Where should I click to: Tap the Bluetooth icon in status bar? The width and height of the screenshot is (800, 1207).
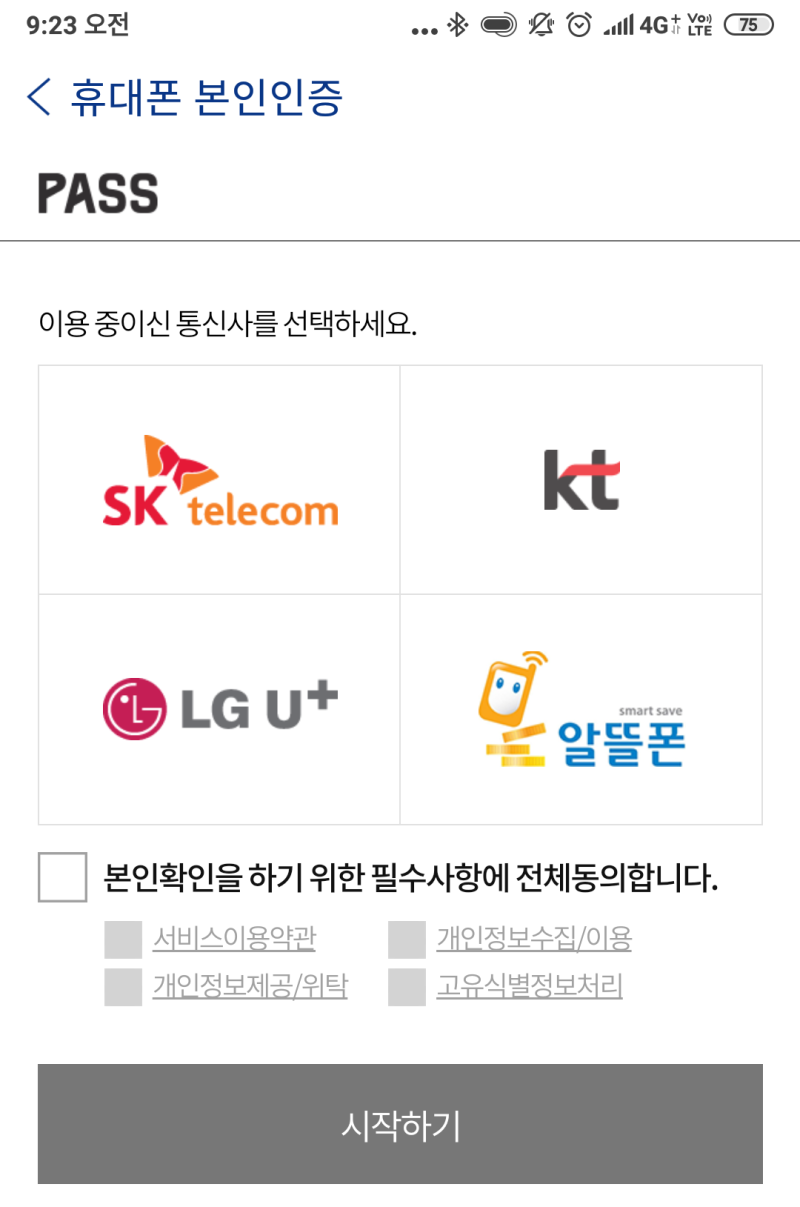point(459,24)
